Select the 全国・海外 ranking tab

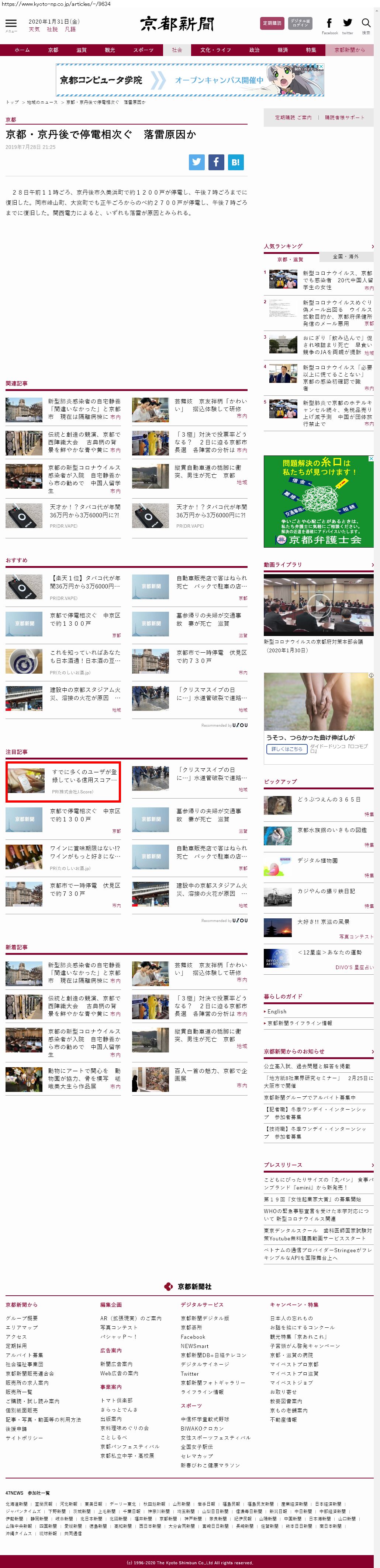345,257
